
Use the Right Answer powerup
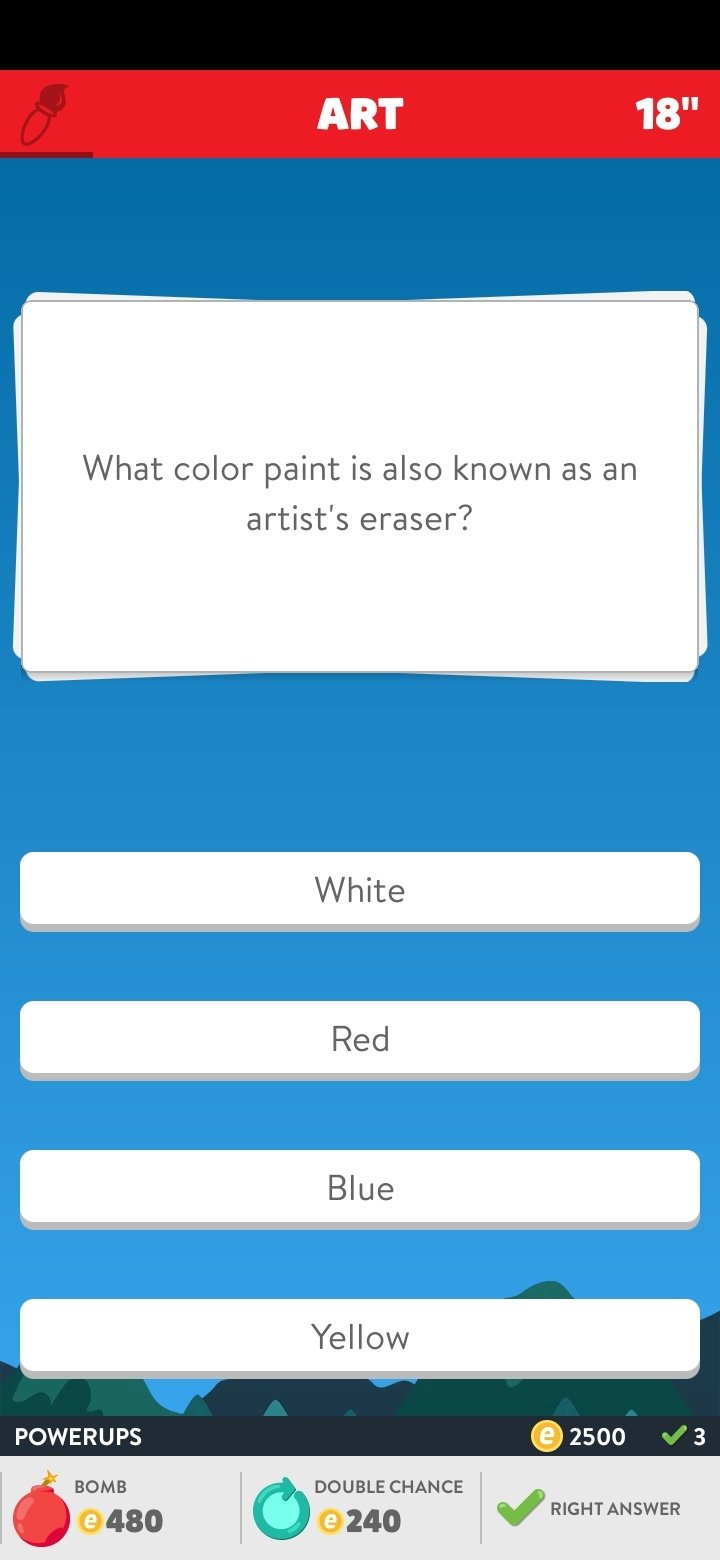(x=600, y=1508)
